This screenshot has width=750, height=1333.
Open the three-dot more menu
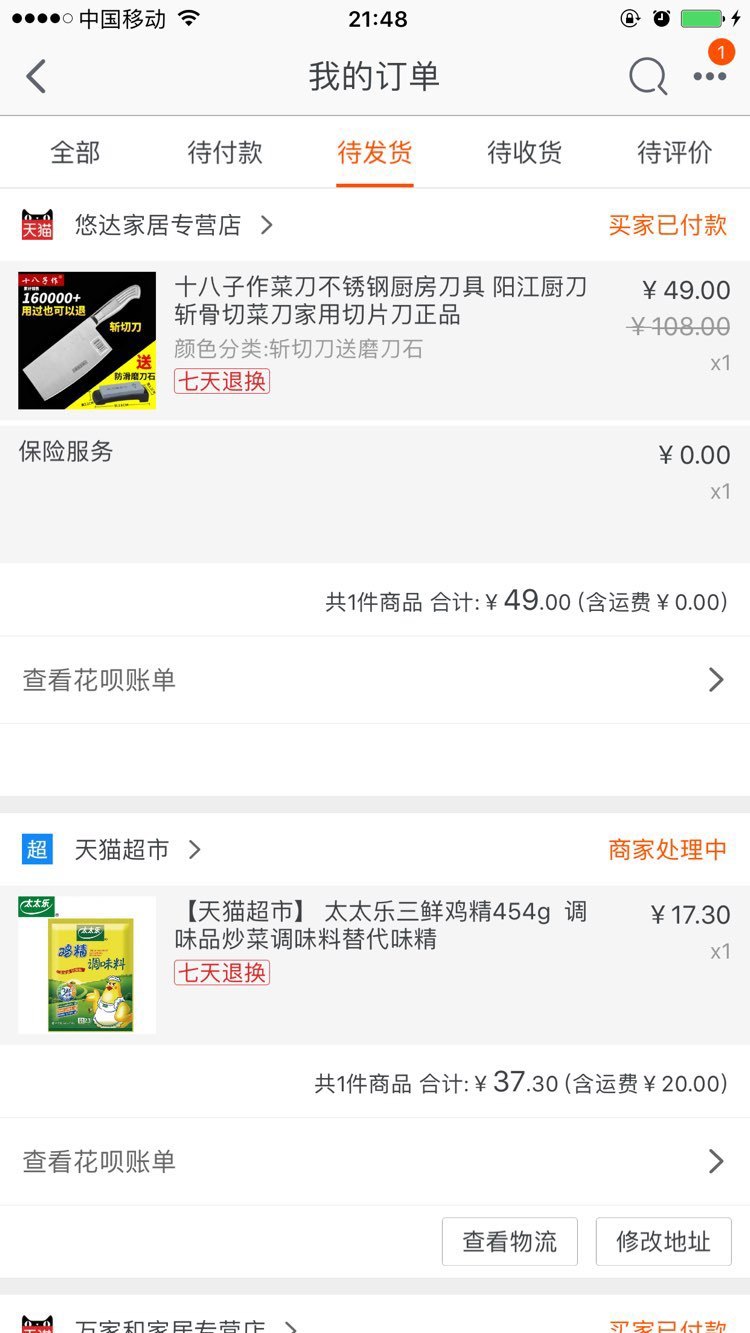tap(709, 77)
